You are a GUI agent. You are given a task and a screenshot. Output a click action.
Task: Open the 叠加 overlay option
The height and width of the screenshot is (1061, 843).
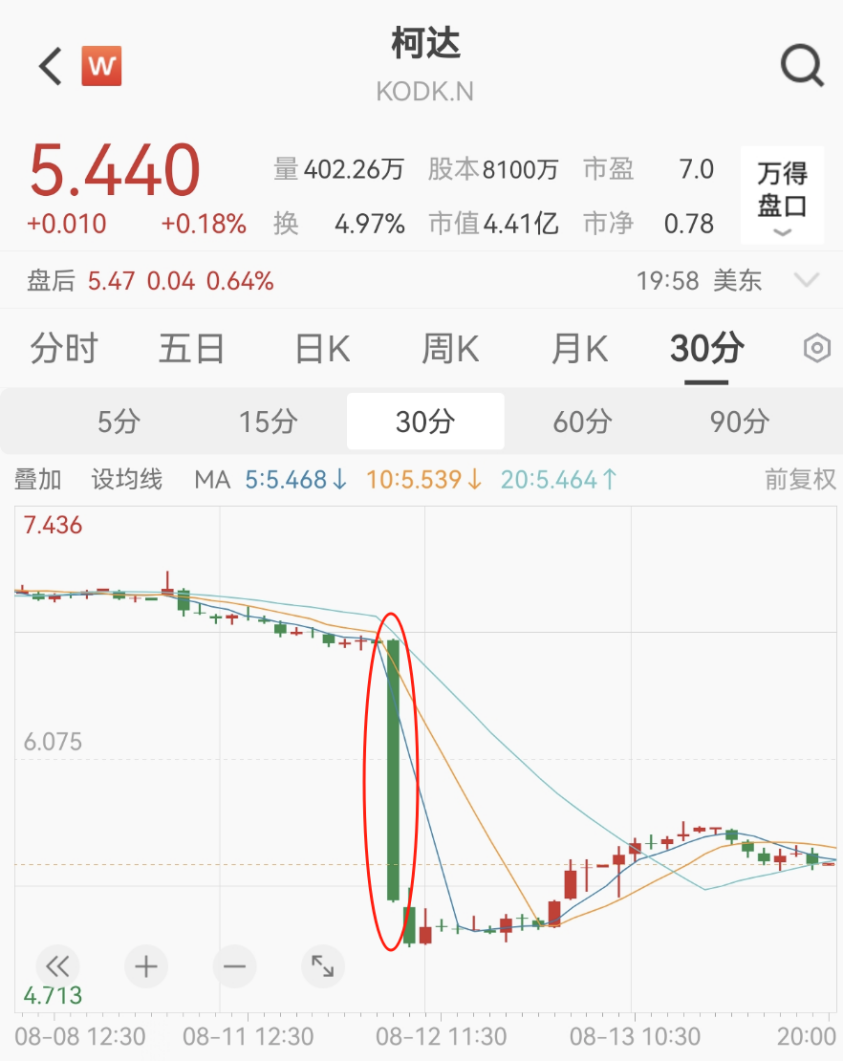pyautogui.click(x=38, y=480)
